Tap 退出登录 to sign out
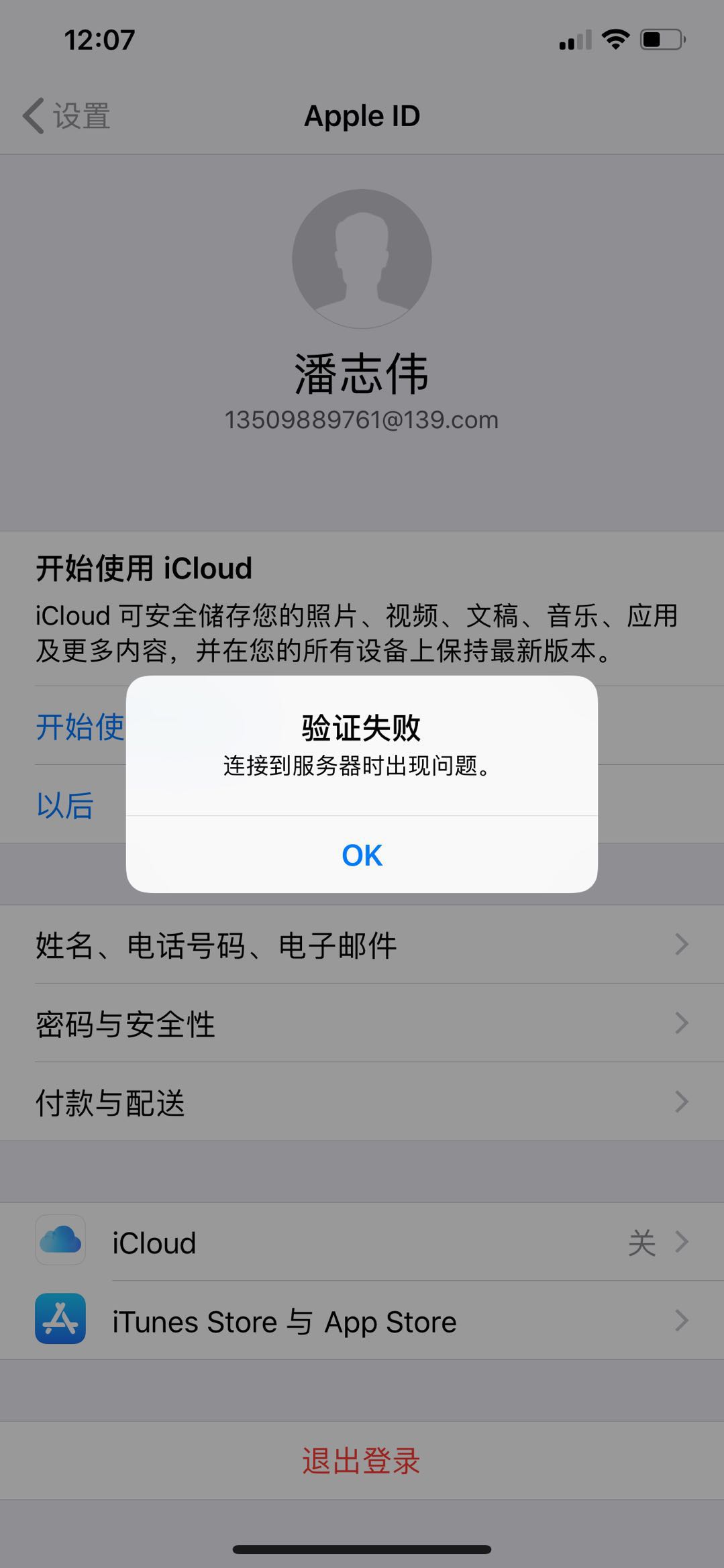The width and height of the screenshot is (724, 1568). click(362, 1461)
